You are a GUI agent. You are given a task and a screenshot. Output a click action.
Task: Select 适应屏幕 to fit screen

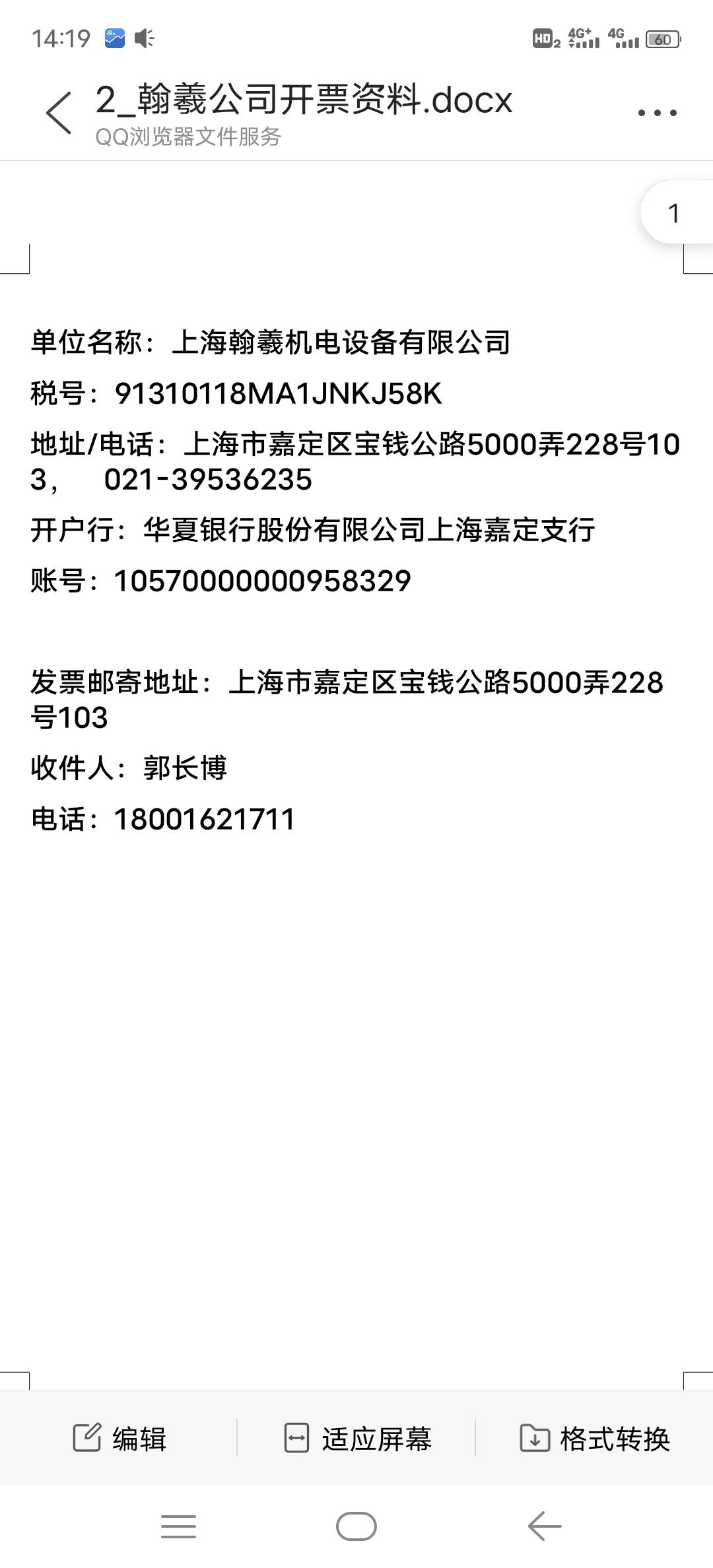tap(357, 1438)
